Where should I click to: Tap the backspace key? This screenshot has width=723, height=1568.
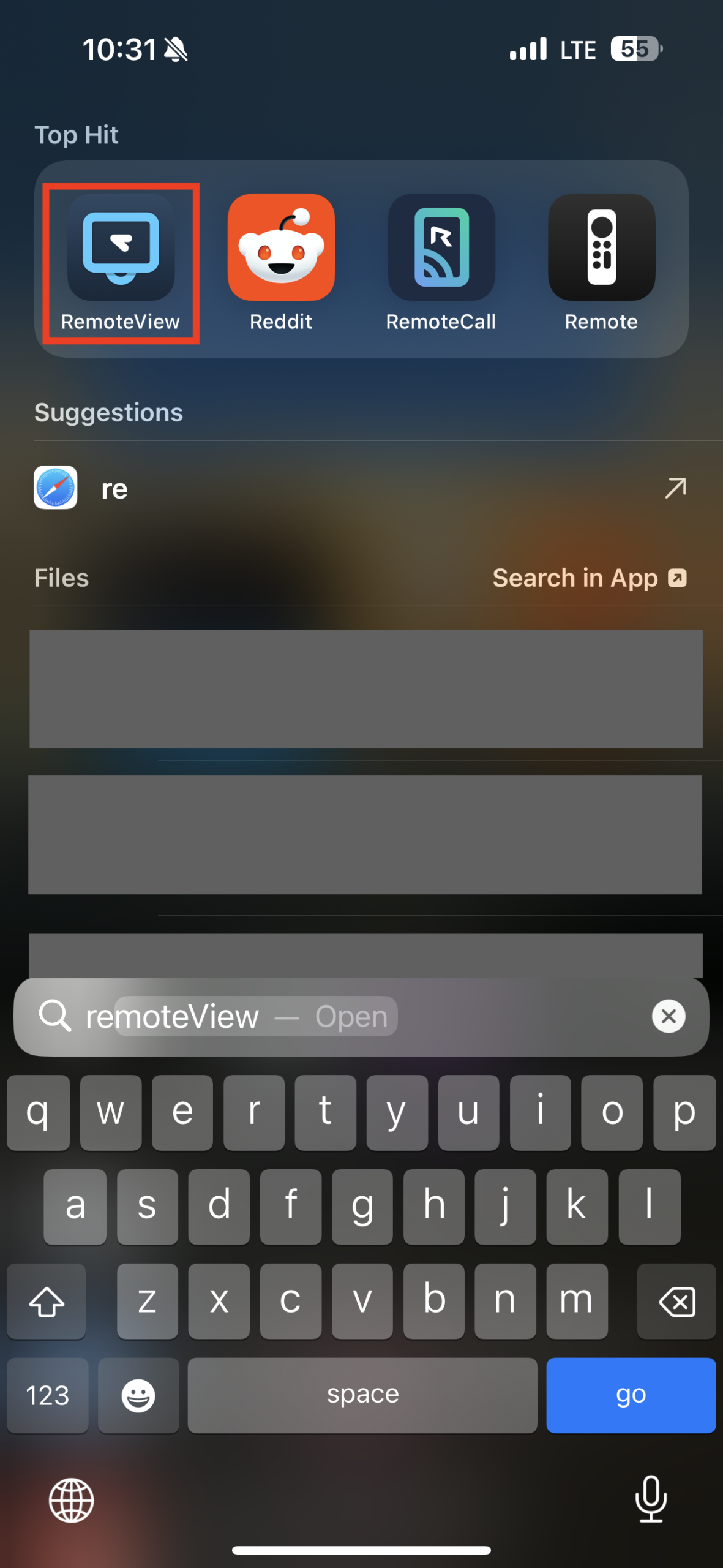[x=676, y=1302]
